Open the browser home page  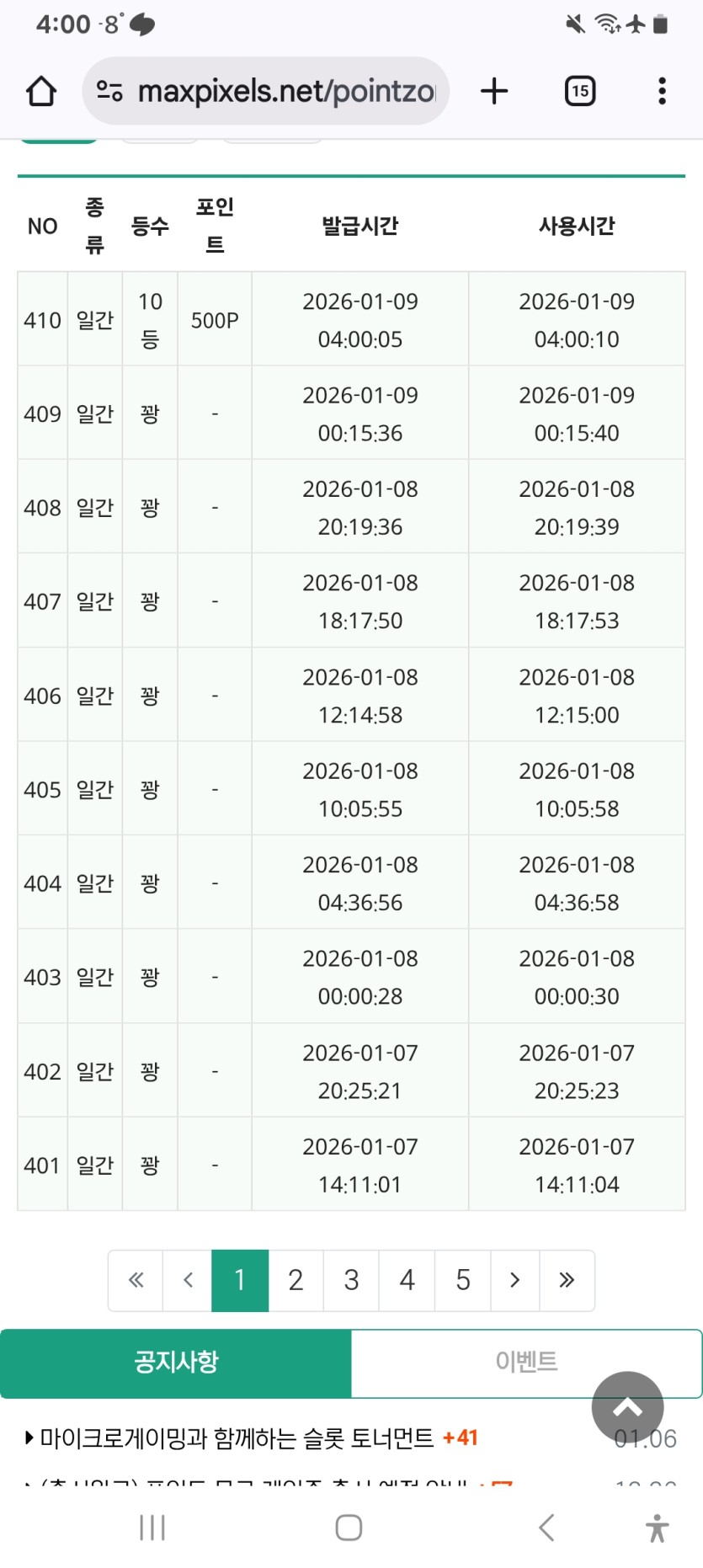point(41,91)
